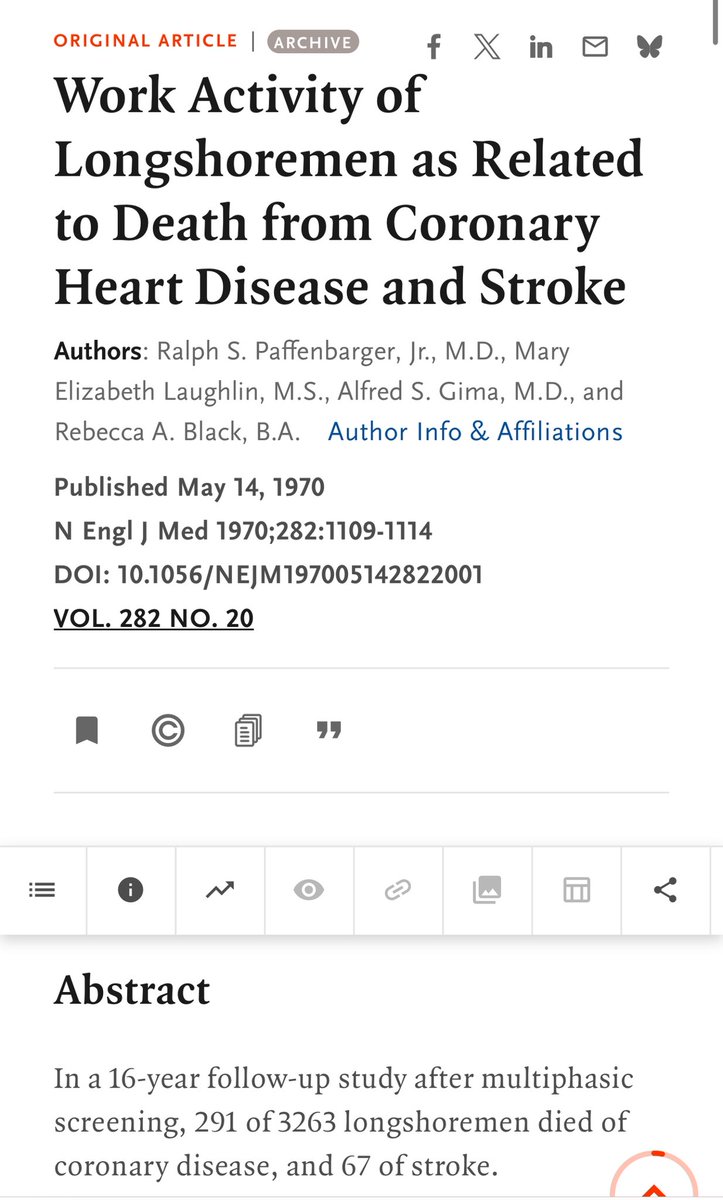Screen dimensions: 723x1200
Task: Share the article on Facebook
Action: coord(434,47)
